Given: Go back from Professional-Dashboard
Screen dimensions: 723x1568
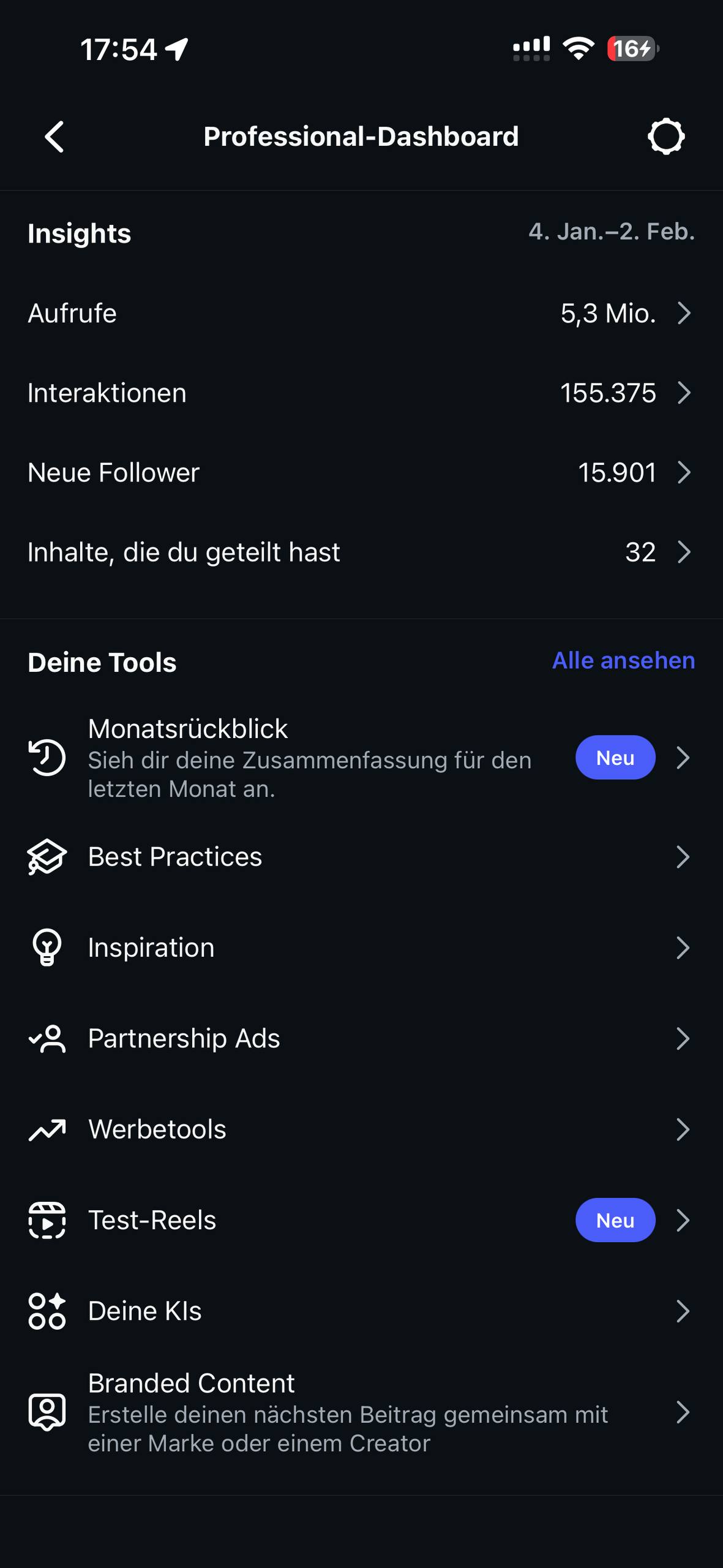Looking at the screenshot, I should click(x=54, y=136).
